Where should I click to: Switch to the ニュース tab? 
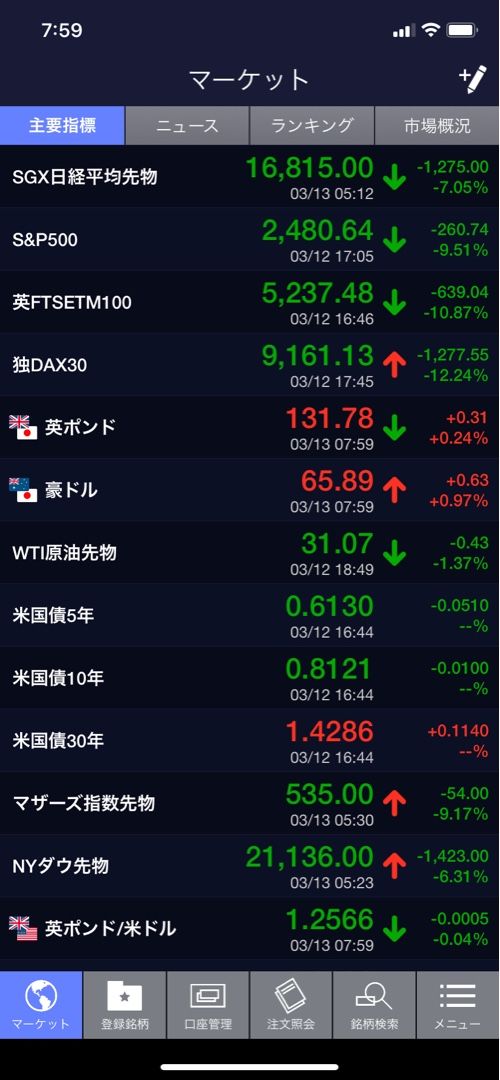click(x=187, y=125)
